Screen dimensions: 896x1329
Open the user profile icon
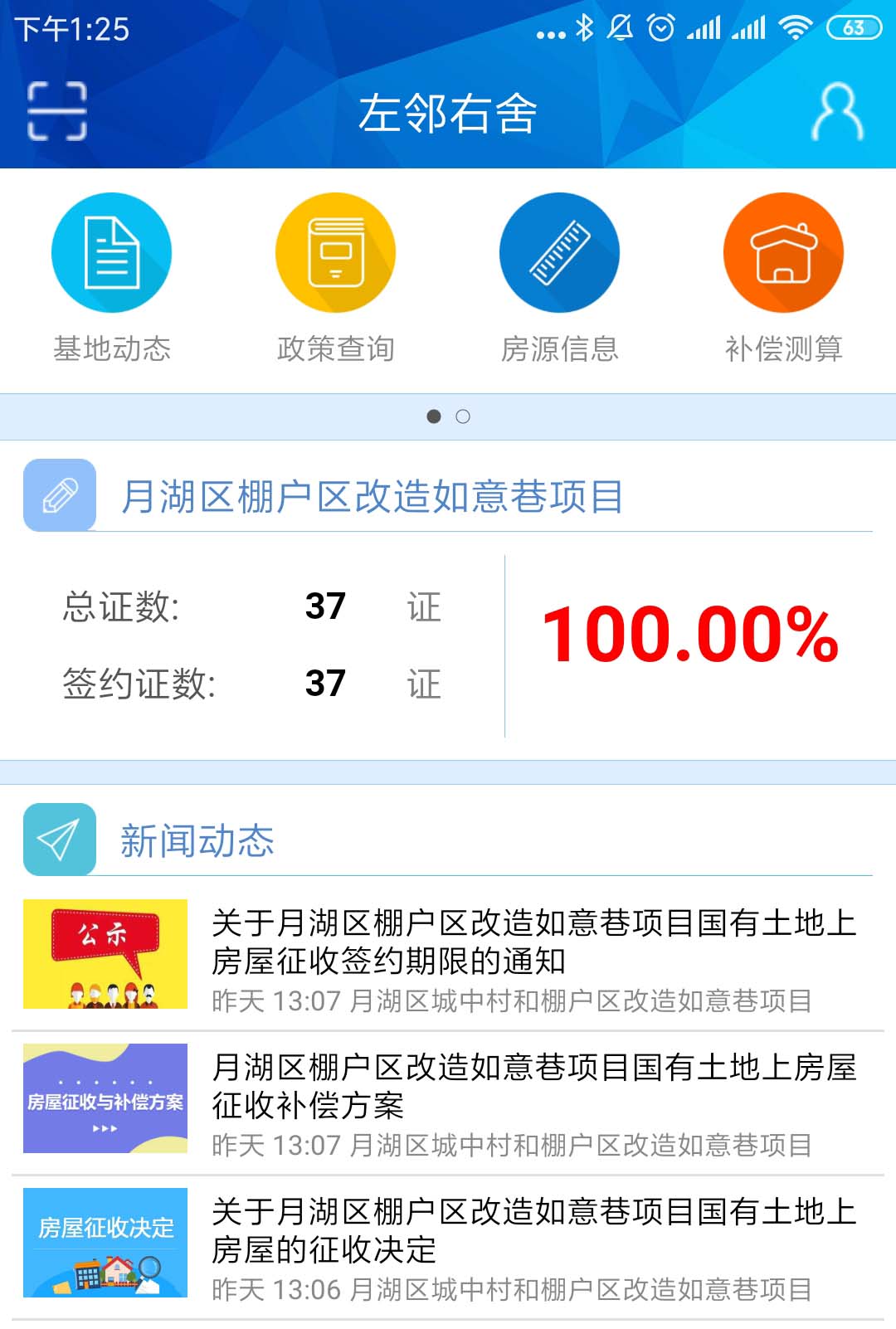(837, 111)
